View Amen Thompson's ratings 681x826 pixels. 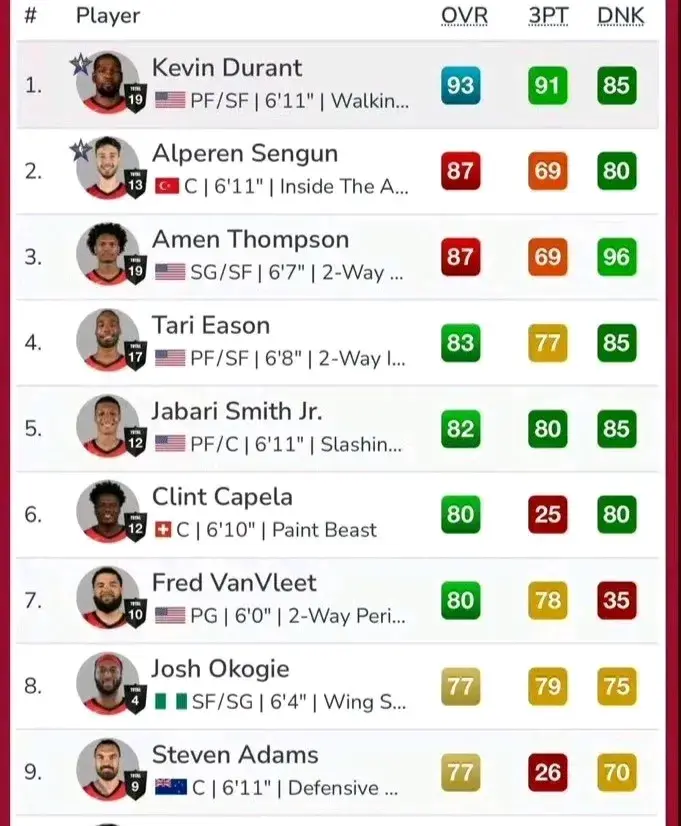(x=250, y=240)
